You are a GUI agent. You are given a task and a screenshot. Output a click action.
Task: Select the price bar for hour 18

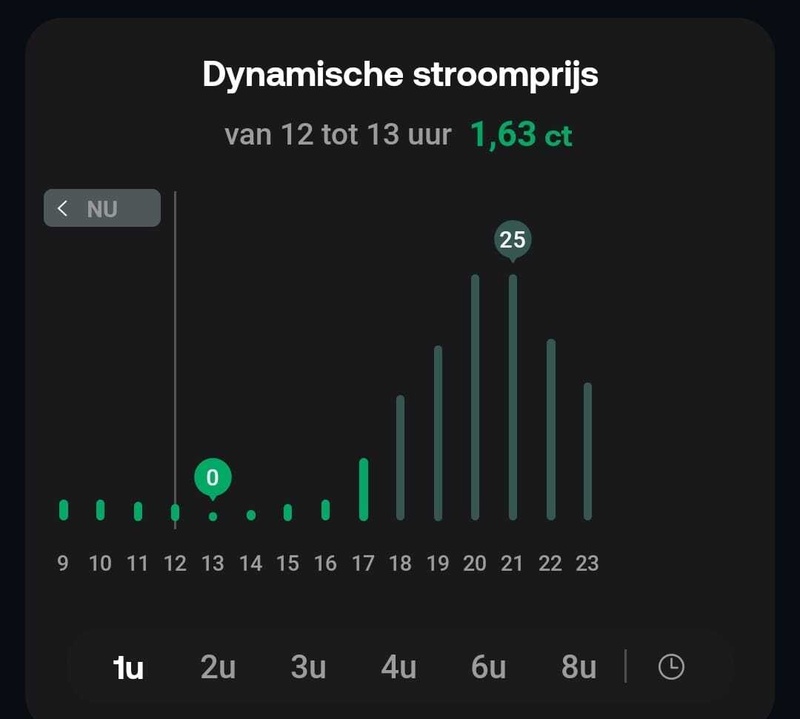pos(400,457)
